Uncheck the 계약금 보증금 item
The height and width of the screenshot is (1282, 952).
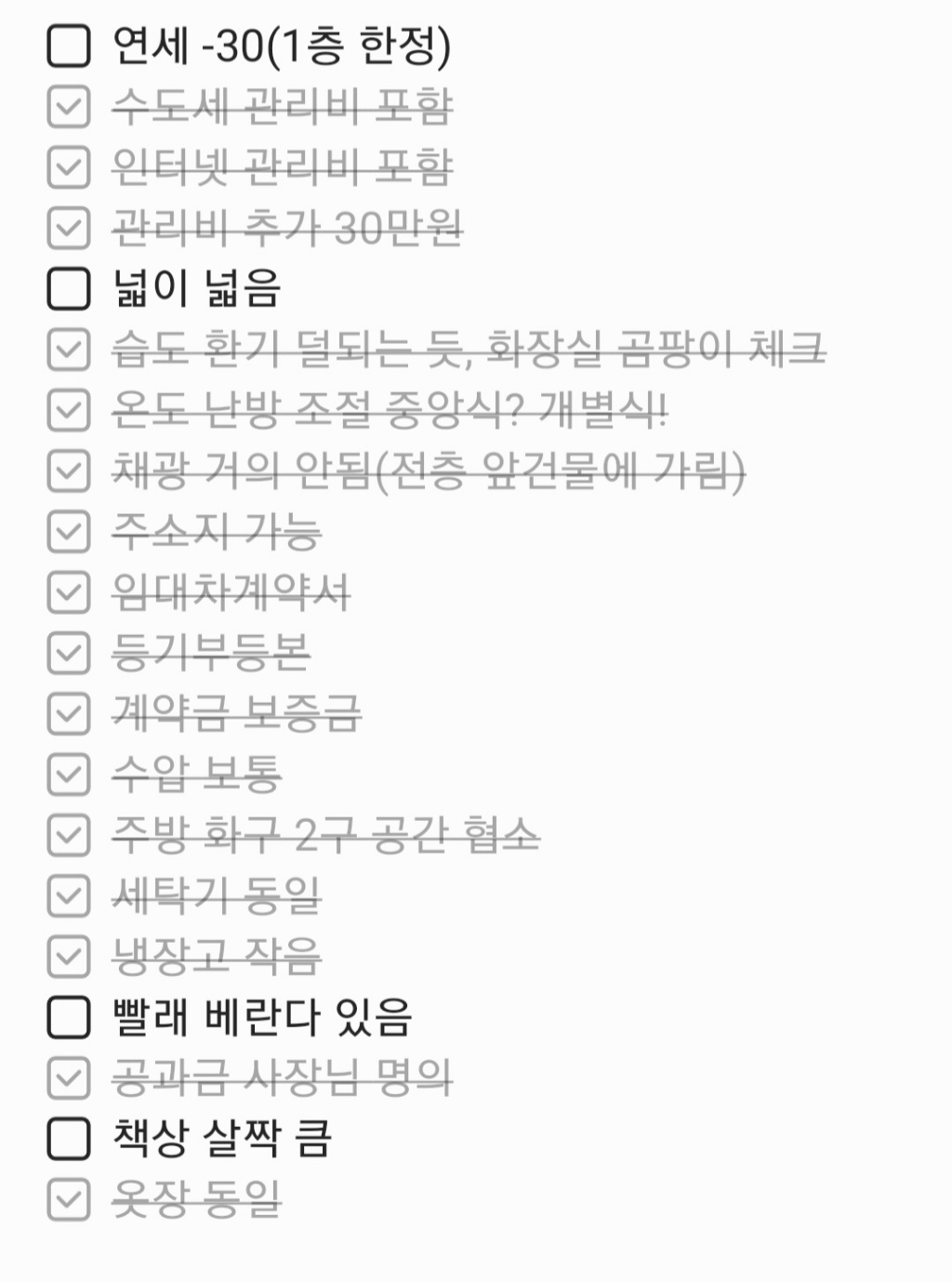[x=69, y=714]
